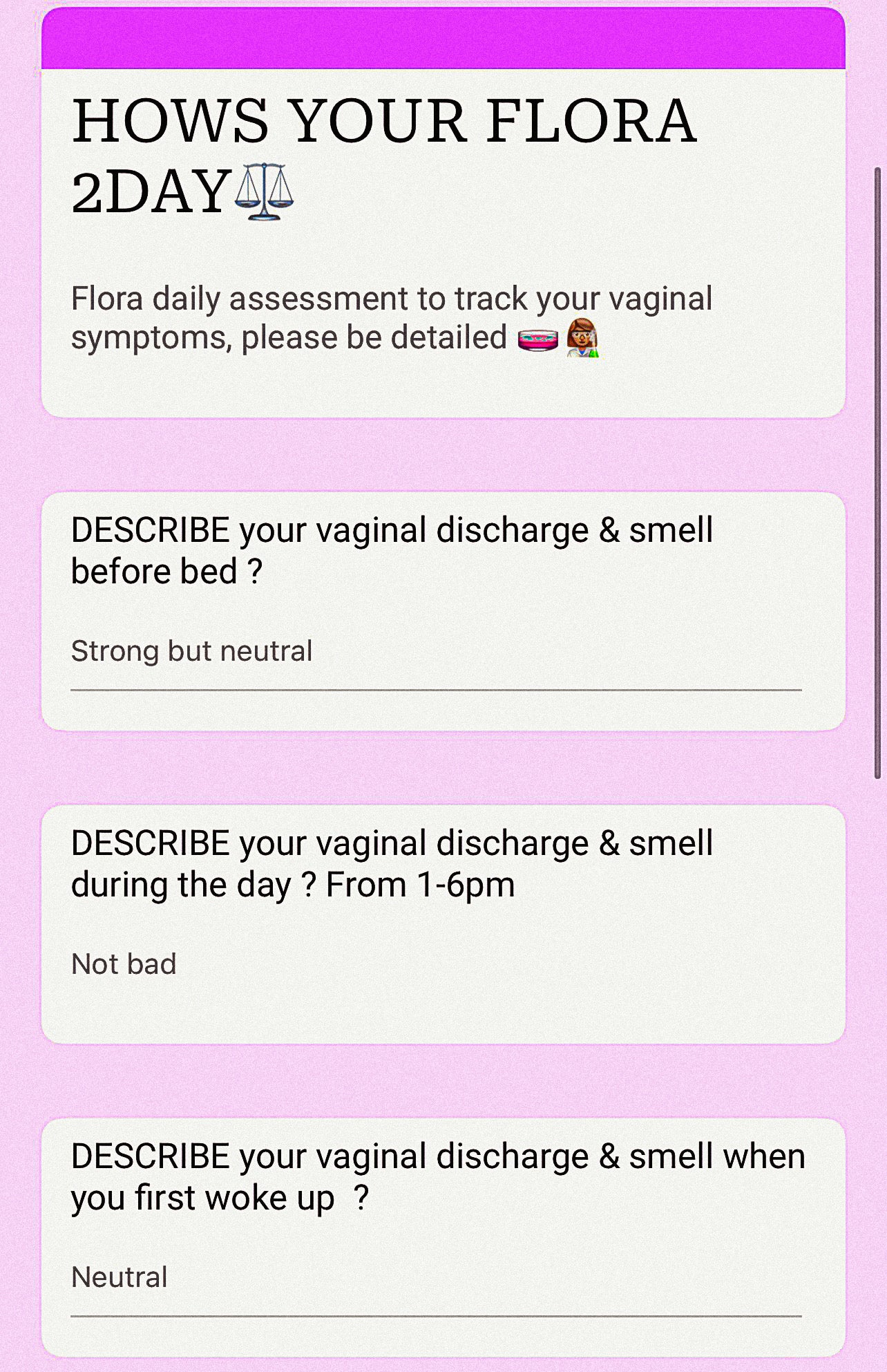Viewport: 887px width, 1372px height.
Task: Edit the first woke up answer field
Action: [x=435, y=1278]
